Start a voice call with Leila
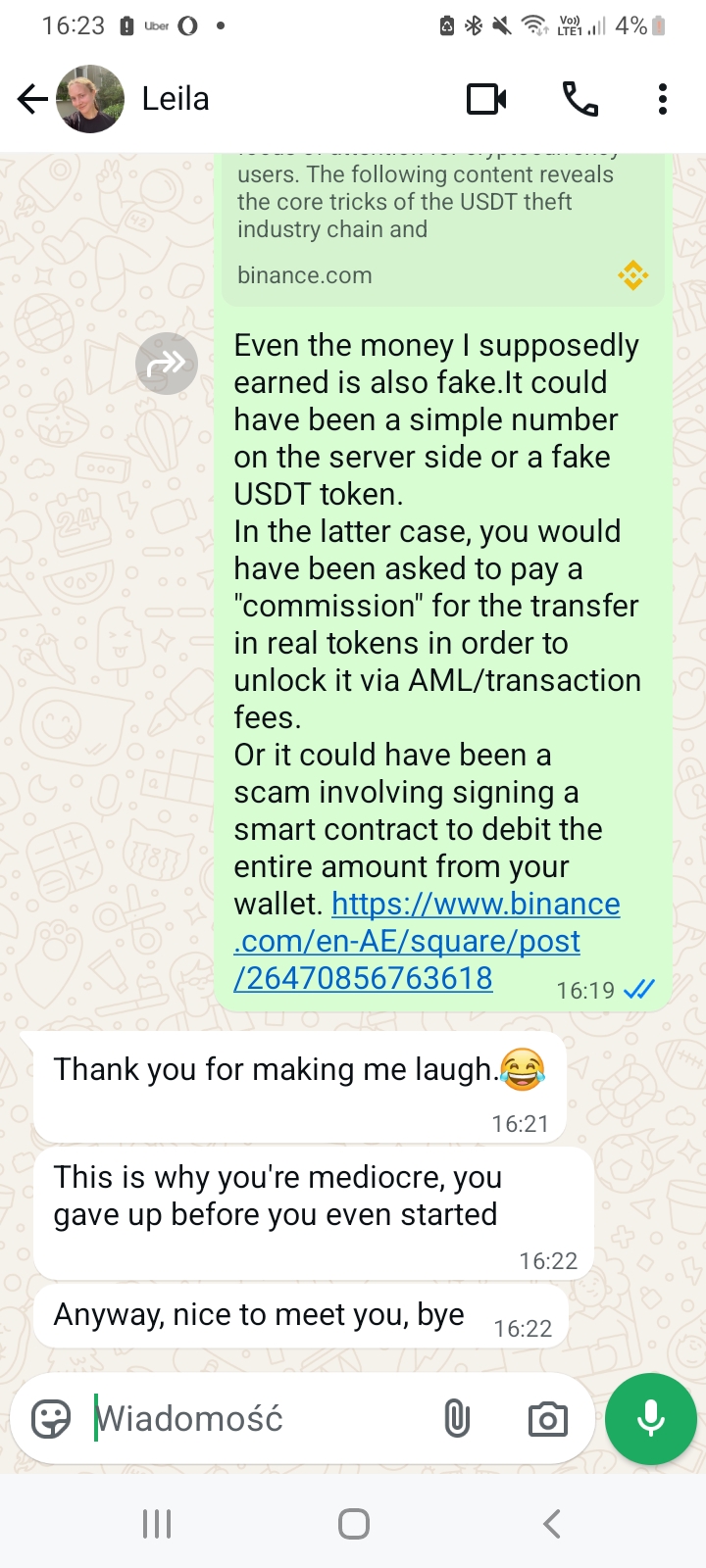The height and width of the screenshot is (1568, 706). 580,99
